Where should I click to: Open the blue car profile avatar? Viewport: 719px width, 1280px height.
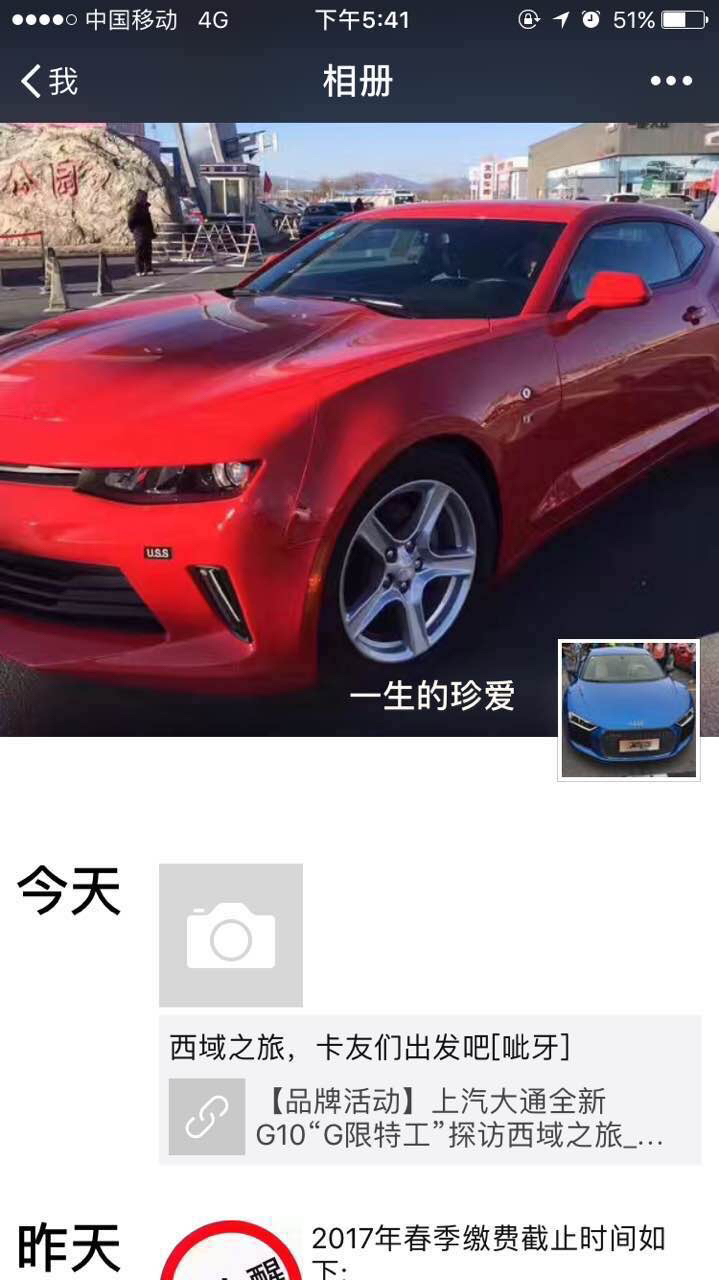(x=628, y=710)
